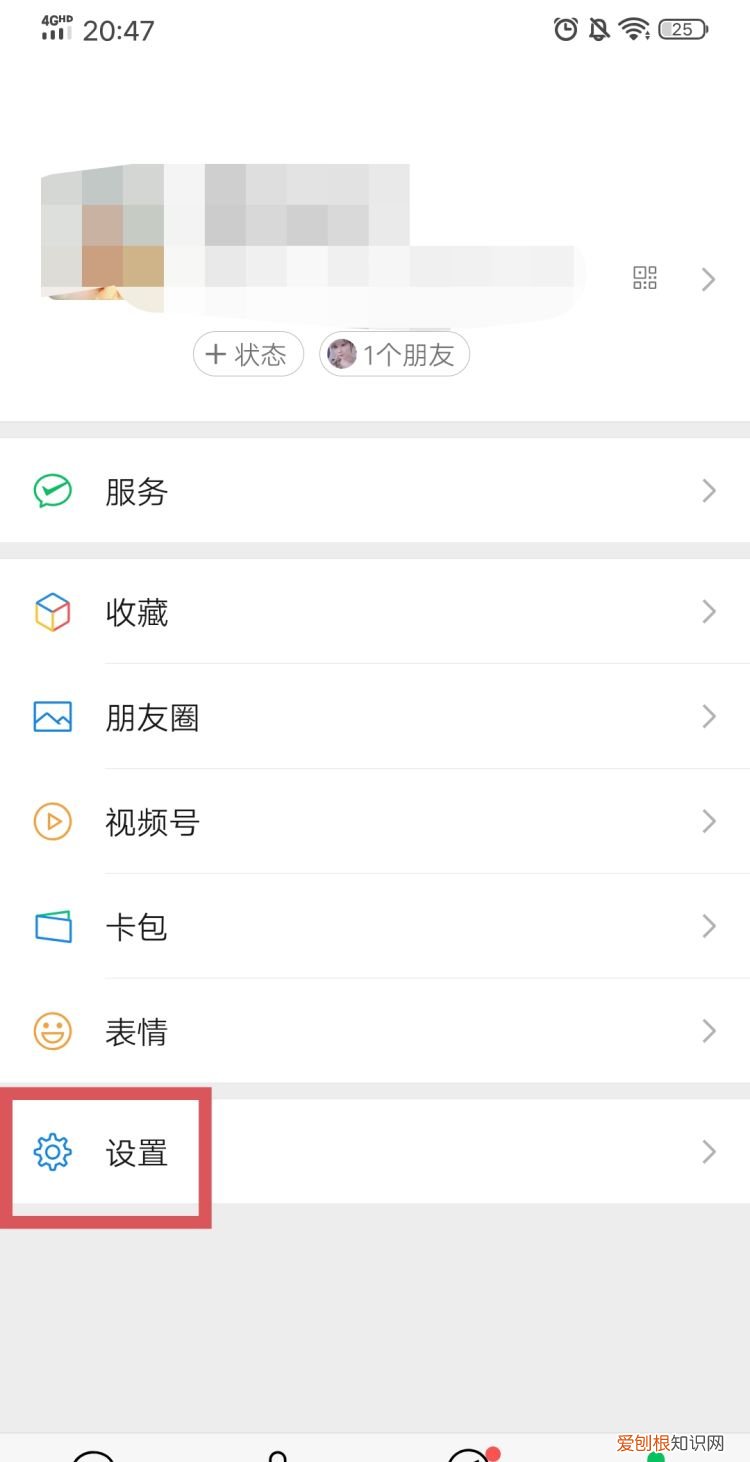Open WeChat Settings (设置)
This screenshot has height=1462, width=750.
[137, 1152]
